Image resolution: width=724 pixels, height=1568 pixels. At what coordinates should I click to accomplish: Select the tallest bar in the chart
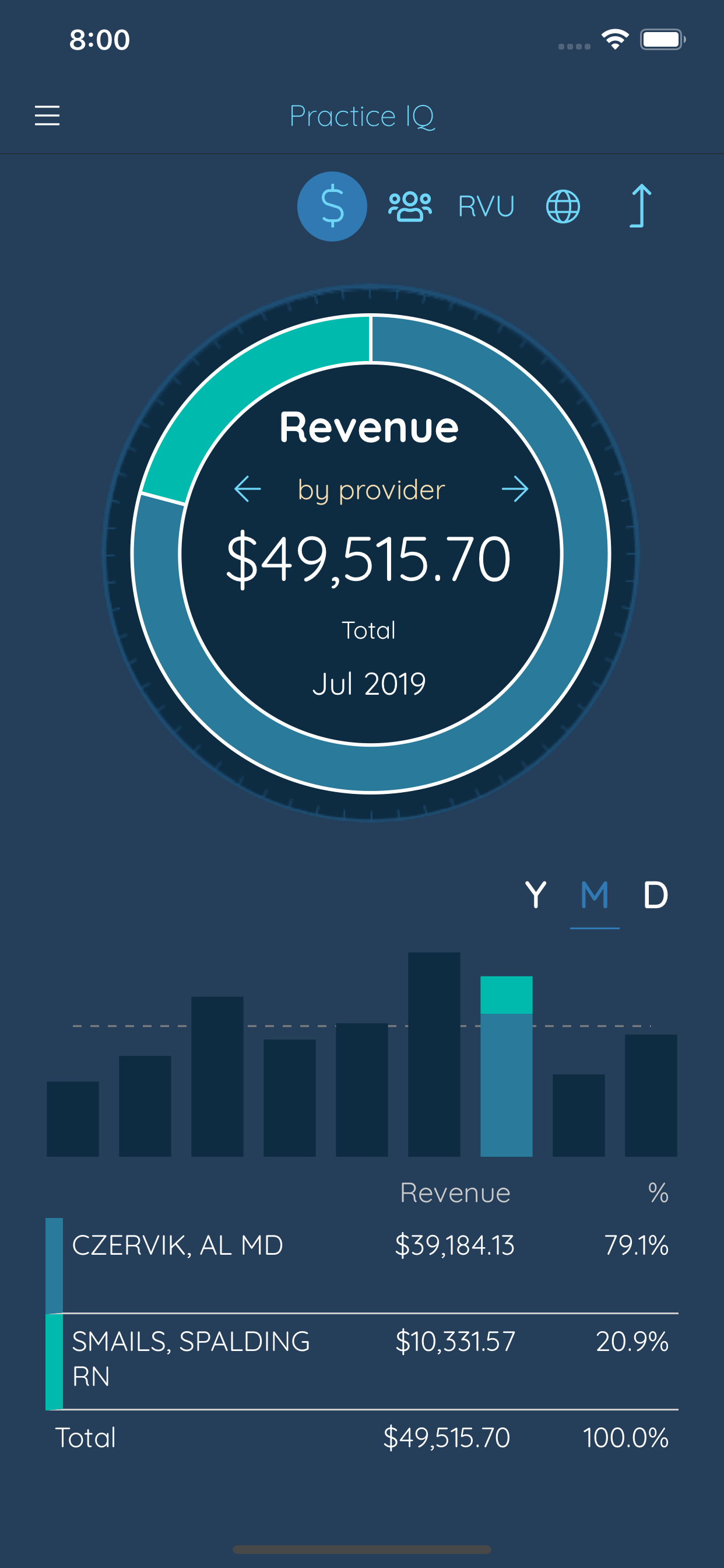434,1054
